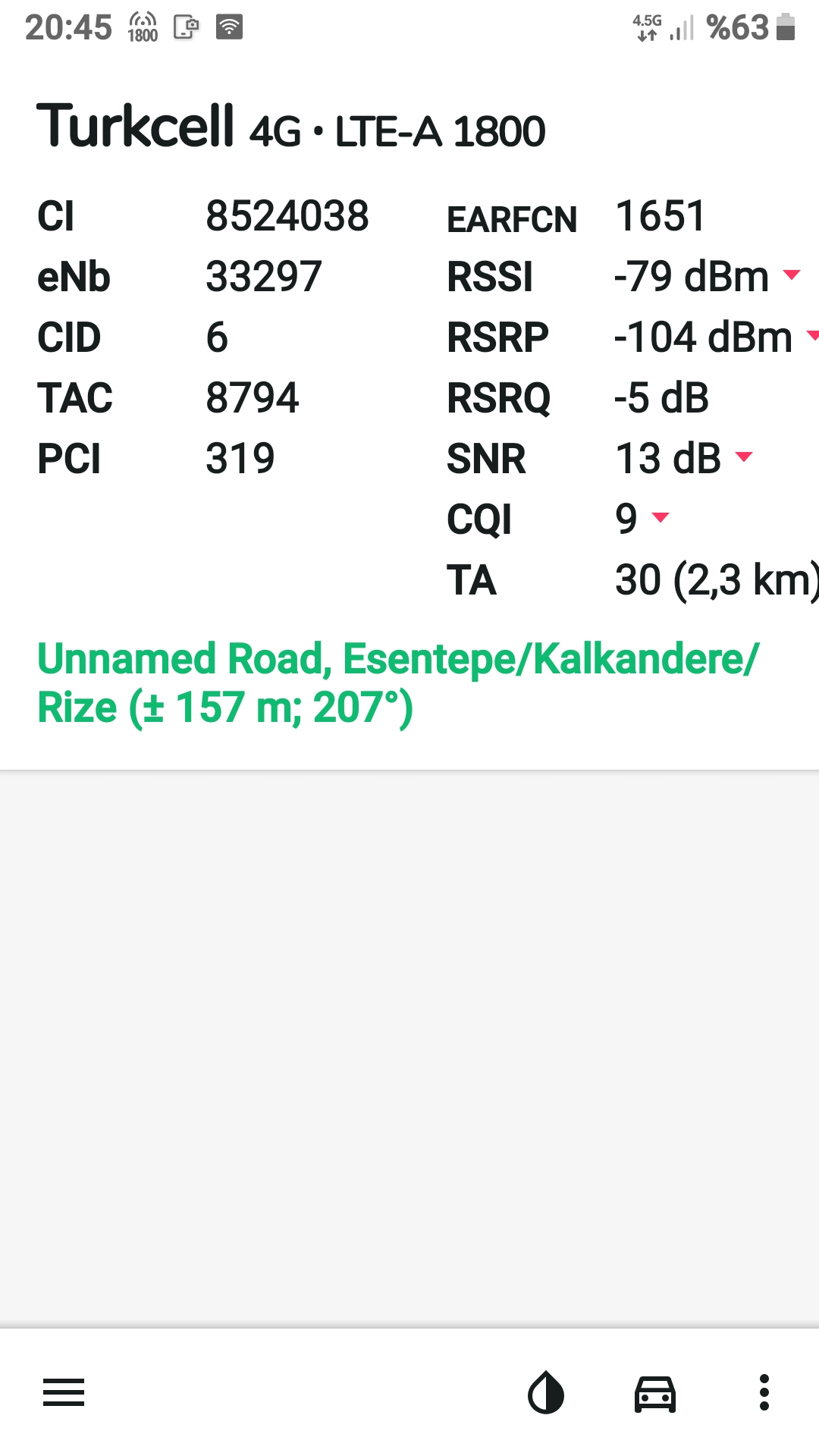Toggle the dark theme drop icon
Screen dimensions: 819x1456
(546, 1392)
